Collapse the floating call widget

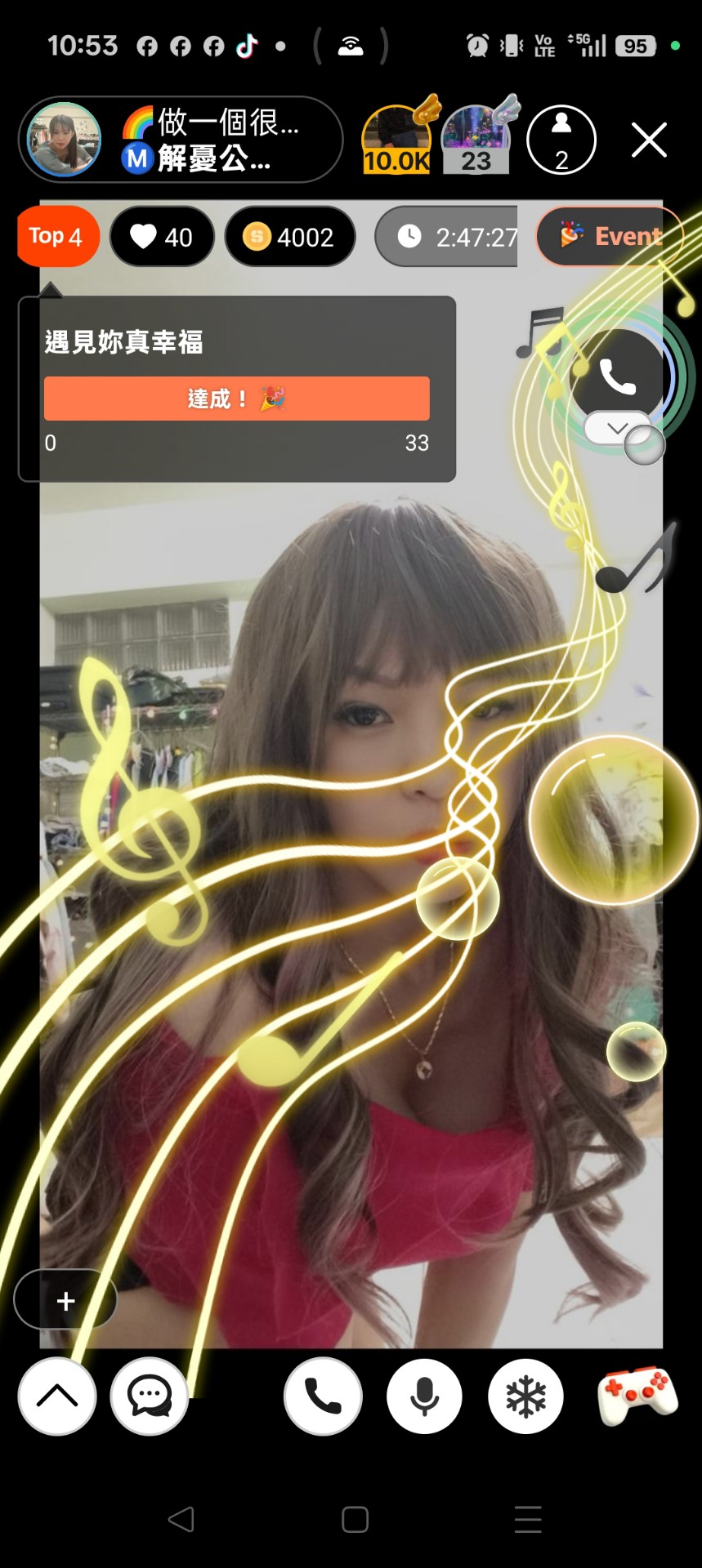(617, 428)
